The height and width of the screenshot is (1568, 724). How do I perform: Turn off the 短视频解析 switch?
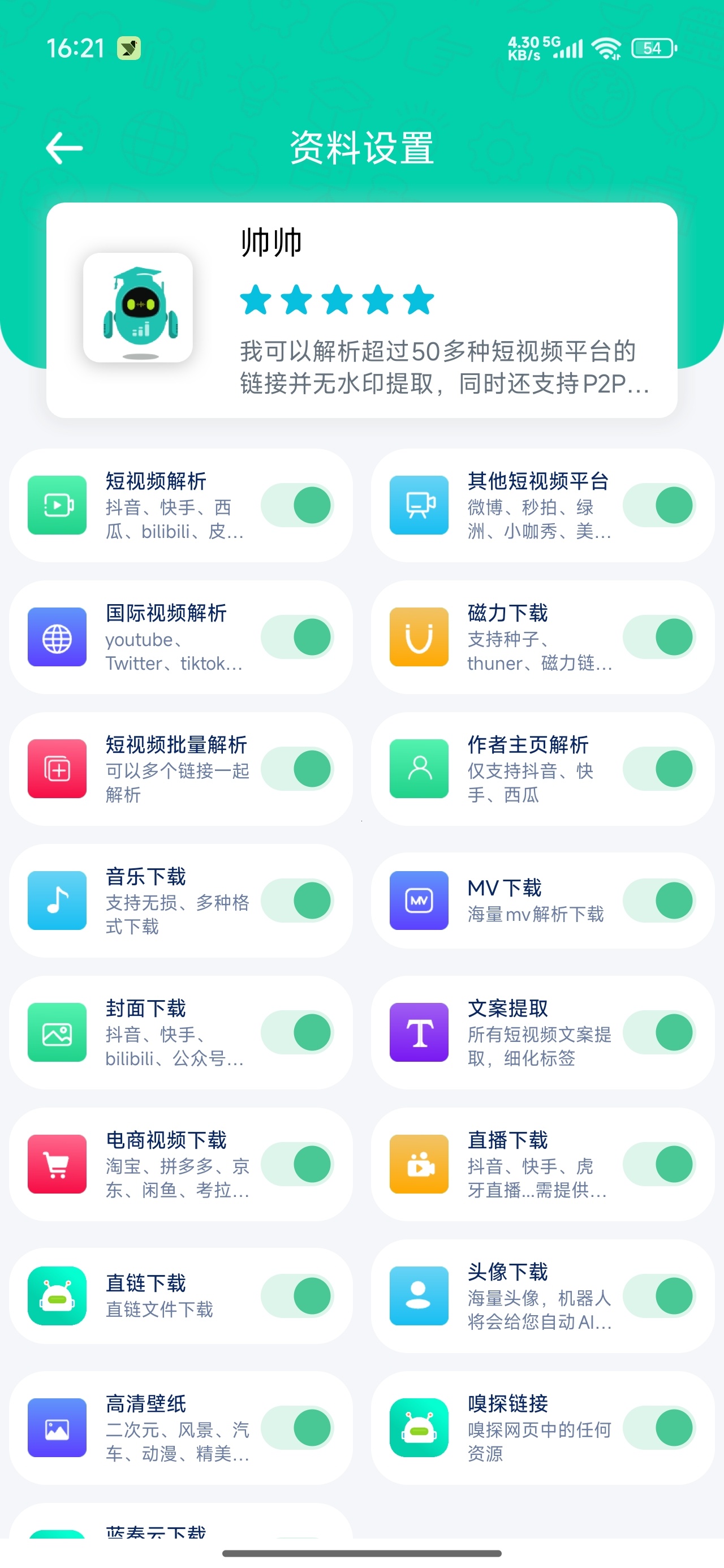click(298, 505)
